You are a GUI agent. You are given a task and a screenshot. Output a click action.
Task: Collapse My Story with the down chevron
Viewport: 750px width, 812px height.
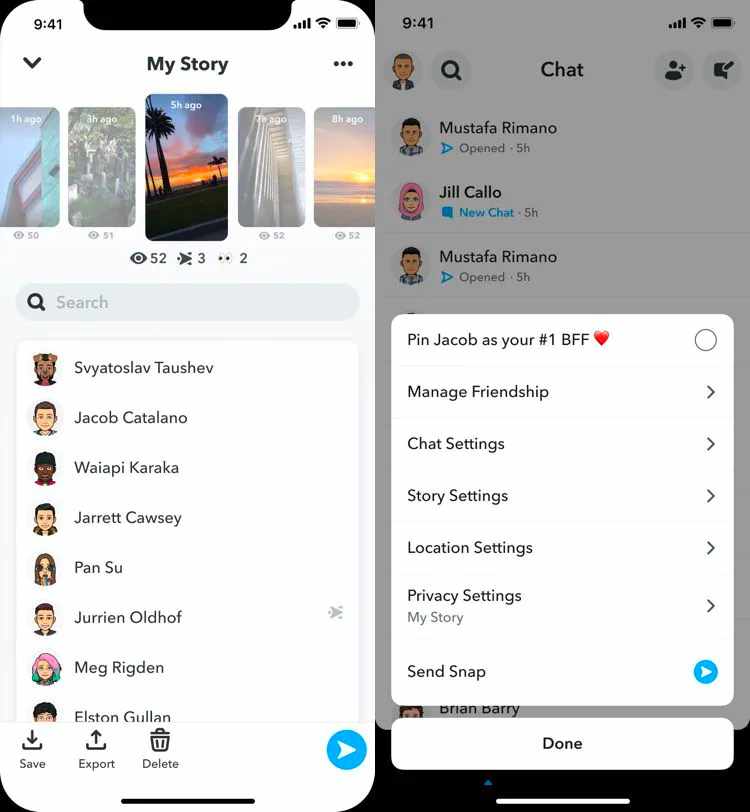pyautogui.click(x=32, y=64)
